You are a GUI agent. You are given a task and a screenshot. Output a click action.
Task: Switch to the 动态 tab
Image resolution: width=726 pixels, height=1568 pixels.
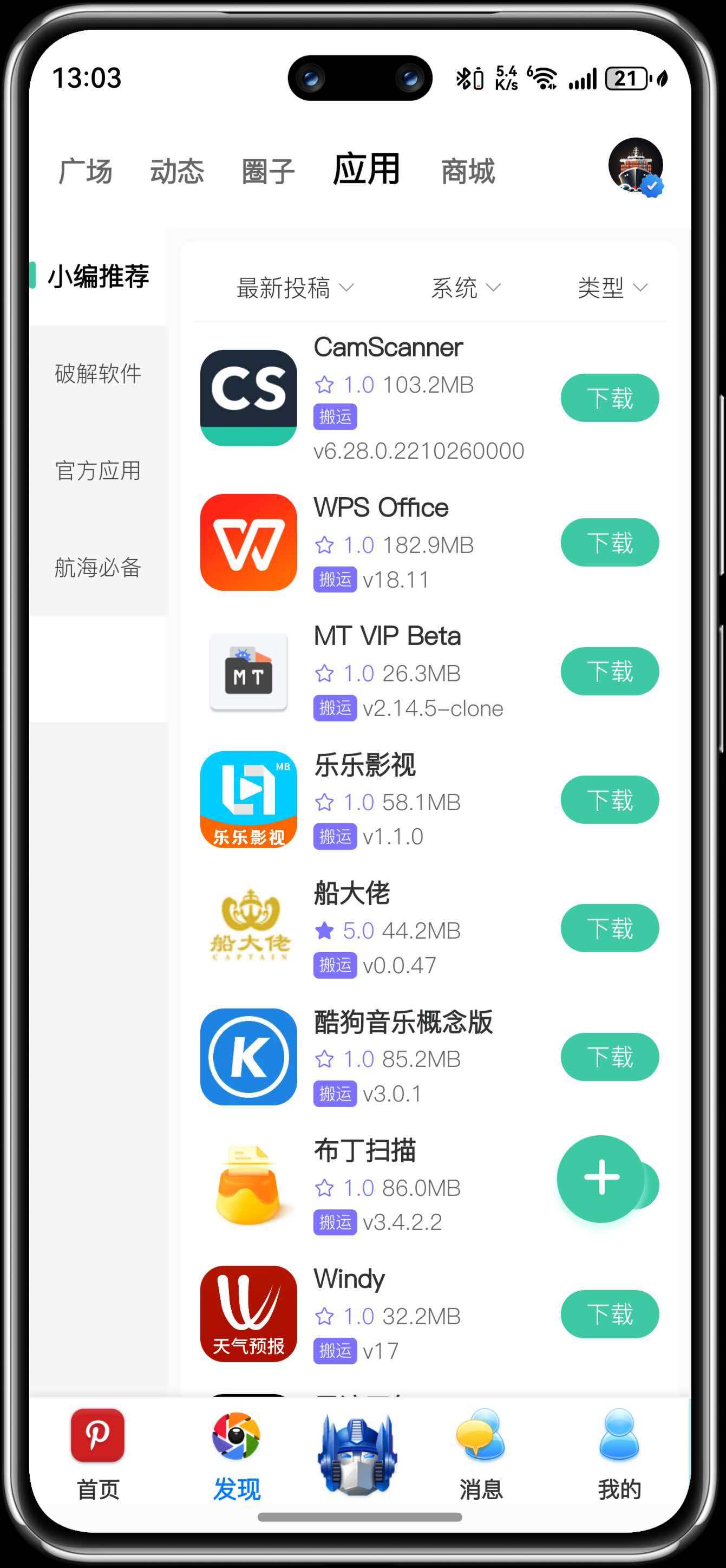click(x=176, y=171)
